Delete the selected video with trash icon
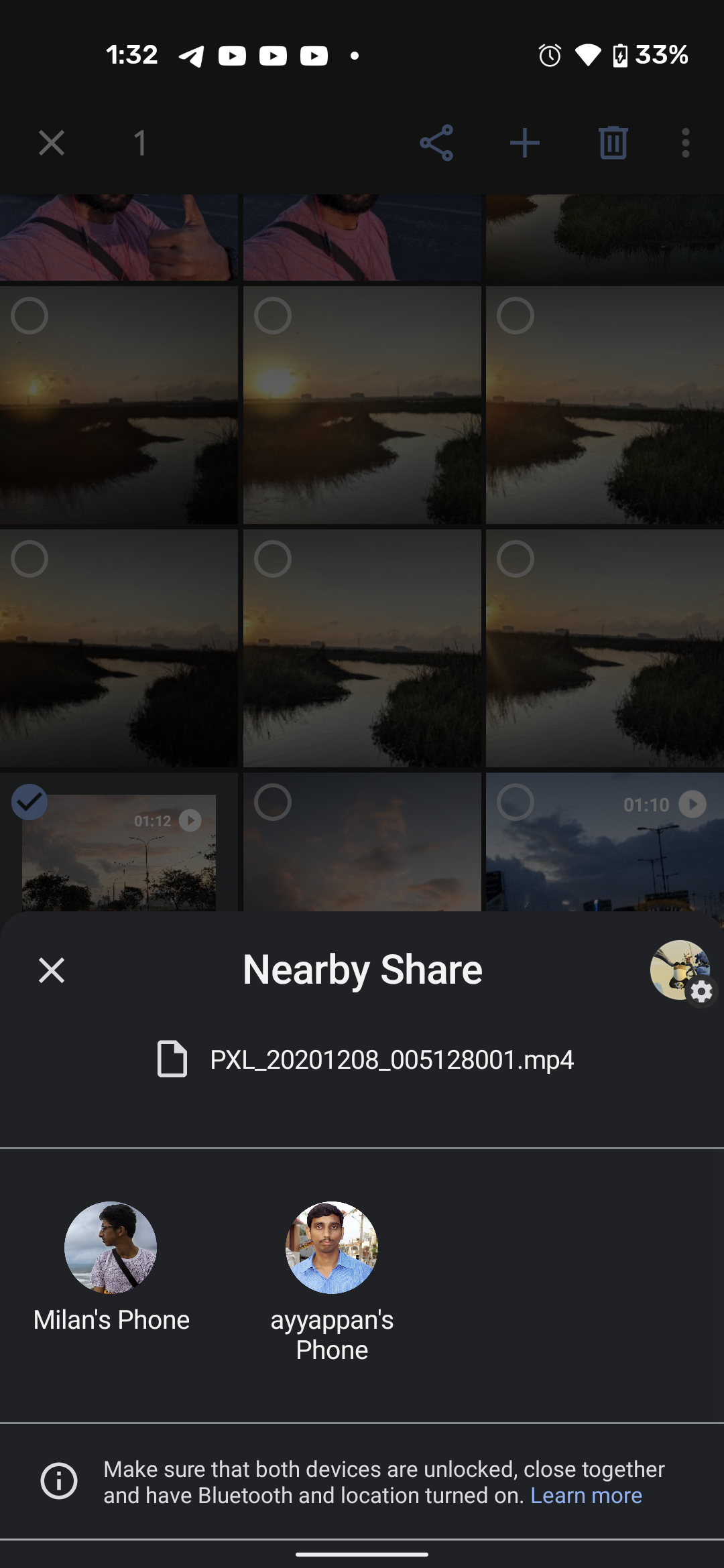The width and height of the screenshot is (724, 1568). point(613,143)
